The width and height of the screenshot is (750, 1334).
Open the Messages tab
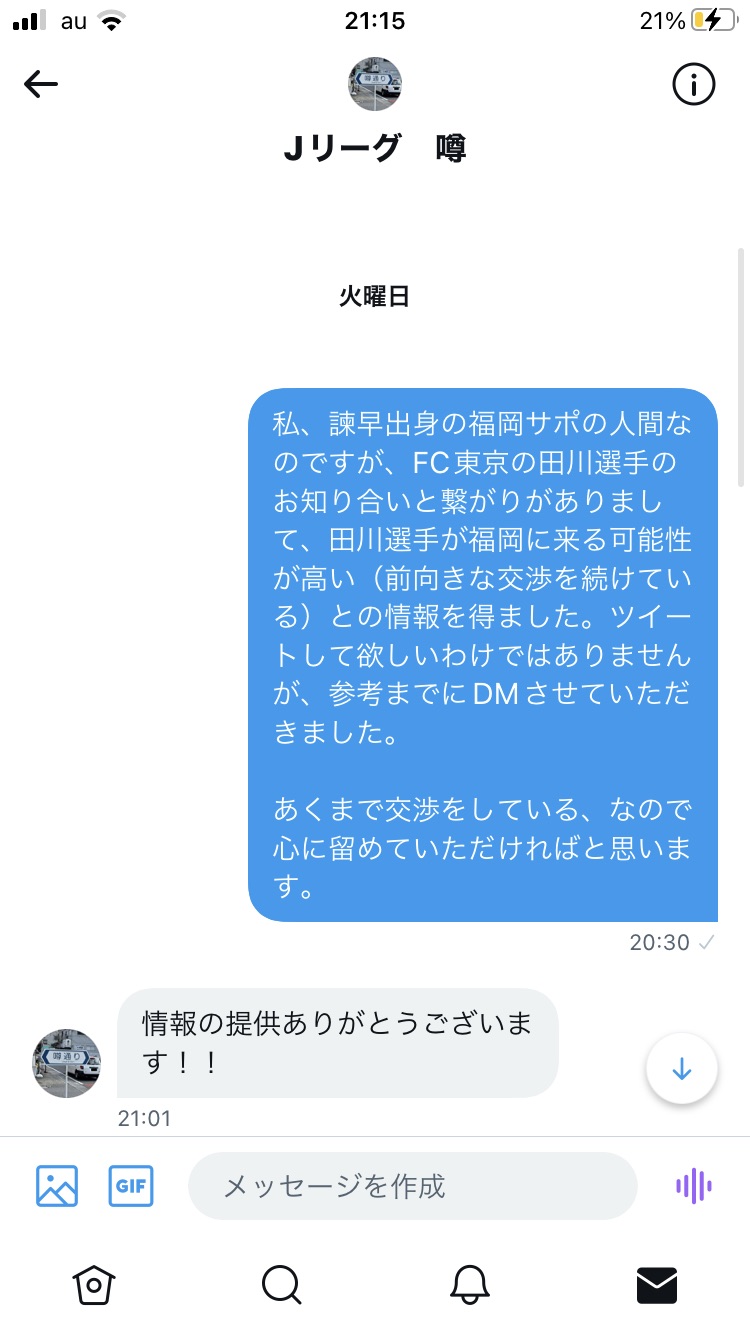657,1284
